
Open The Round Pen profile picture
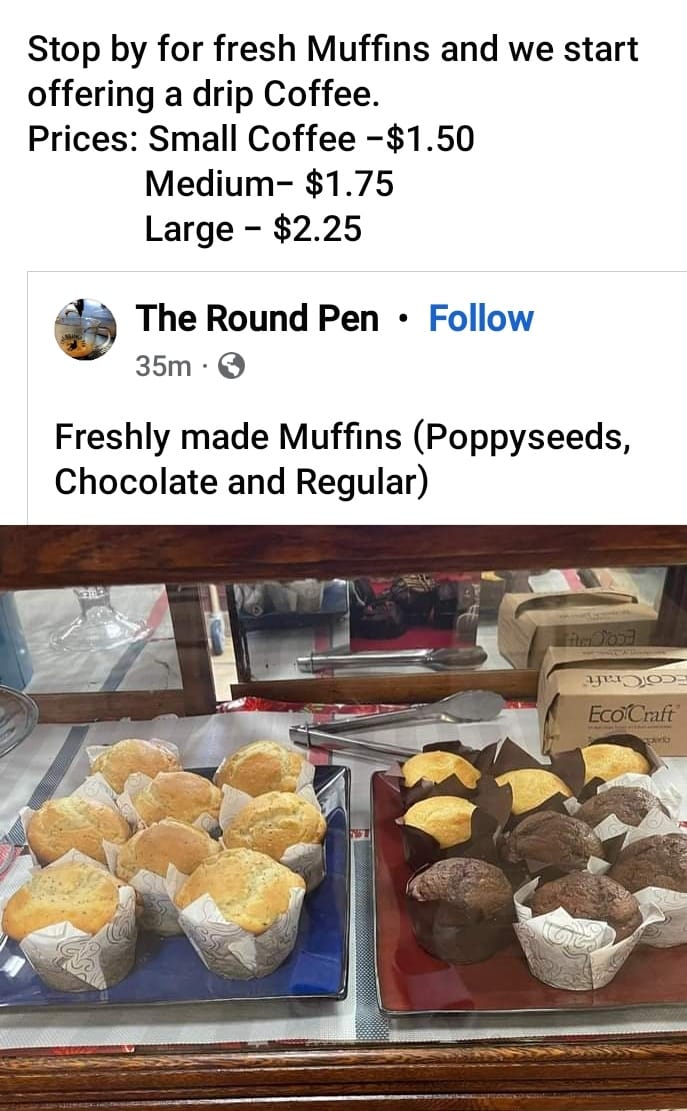coord(85,329)
